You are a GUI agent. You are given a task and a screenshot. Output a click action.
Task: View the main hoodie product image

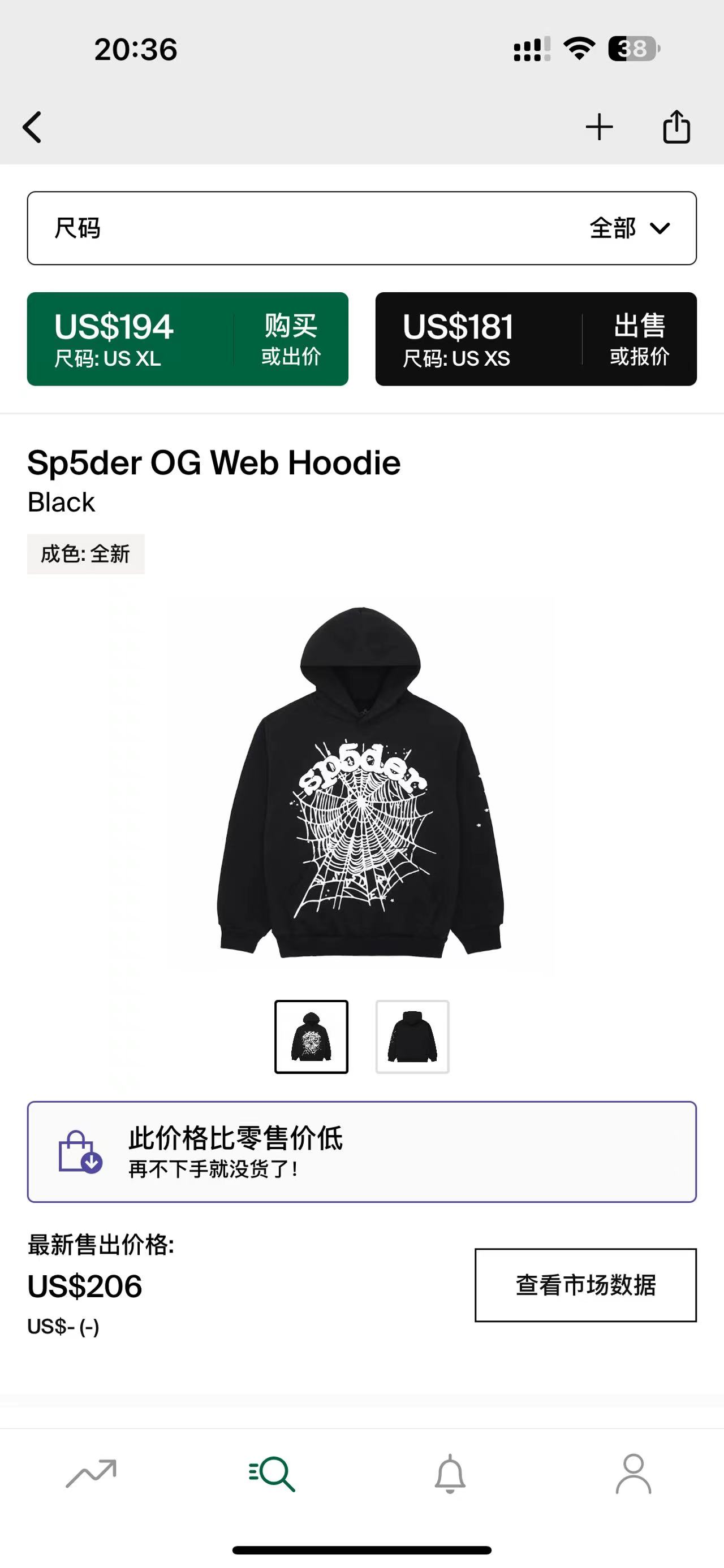click(360, 782)
